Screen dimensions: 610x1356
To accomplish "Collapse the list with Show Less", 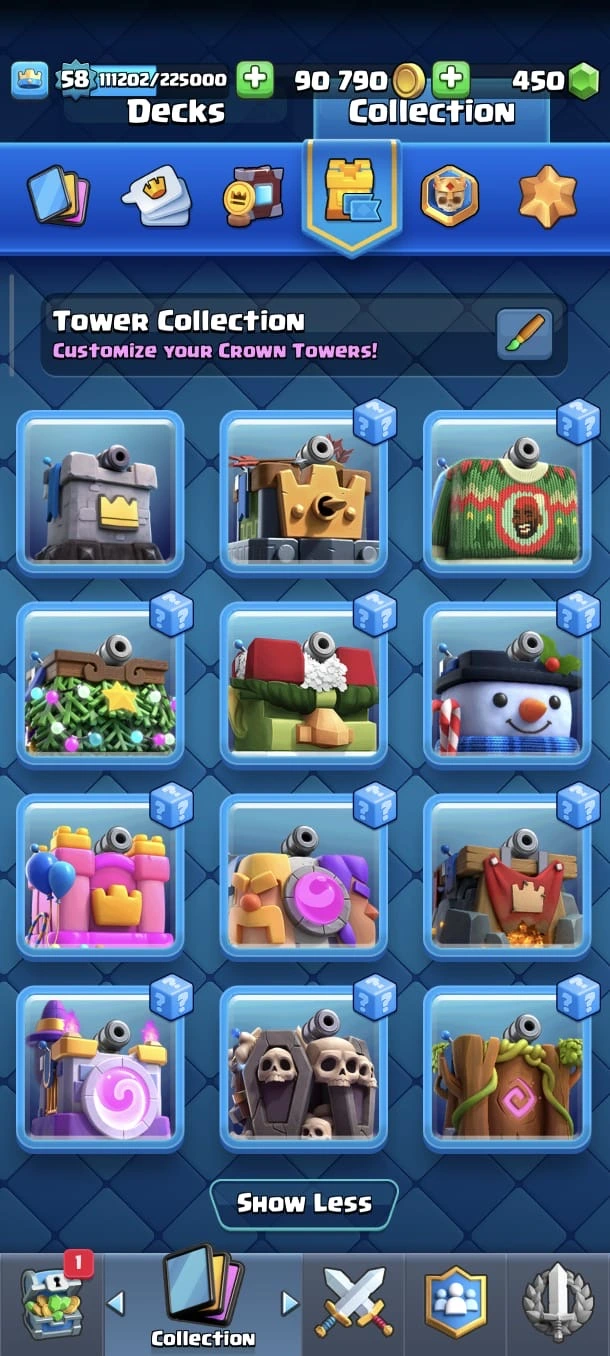I will click(x=304, y=1203).
